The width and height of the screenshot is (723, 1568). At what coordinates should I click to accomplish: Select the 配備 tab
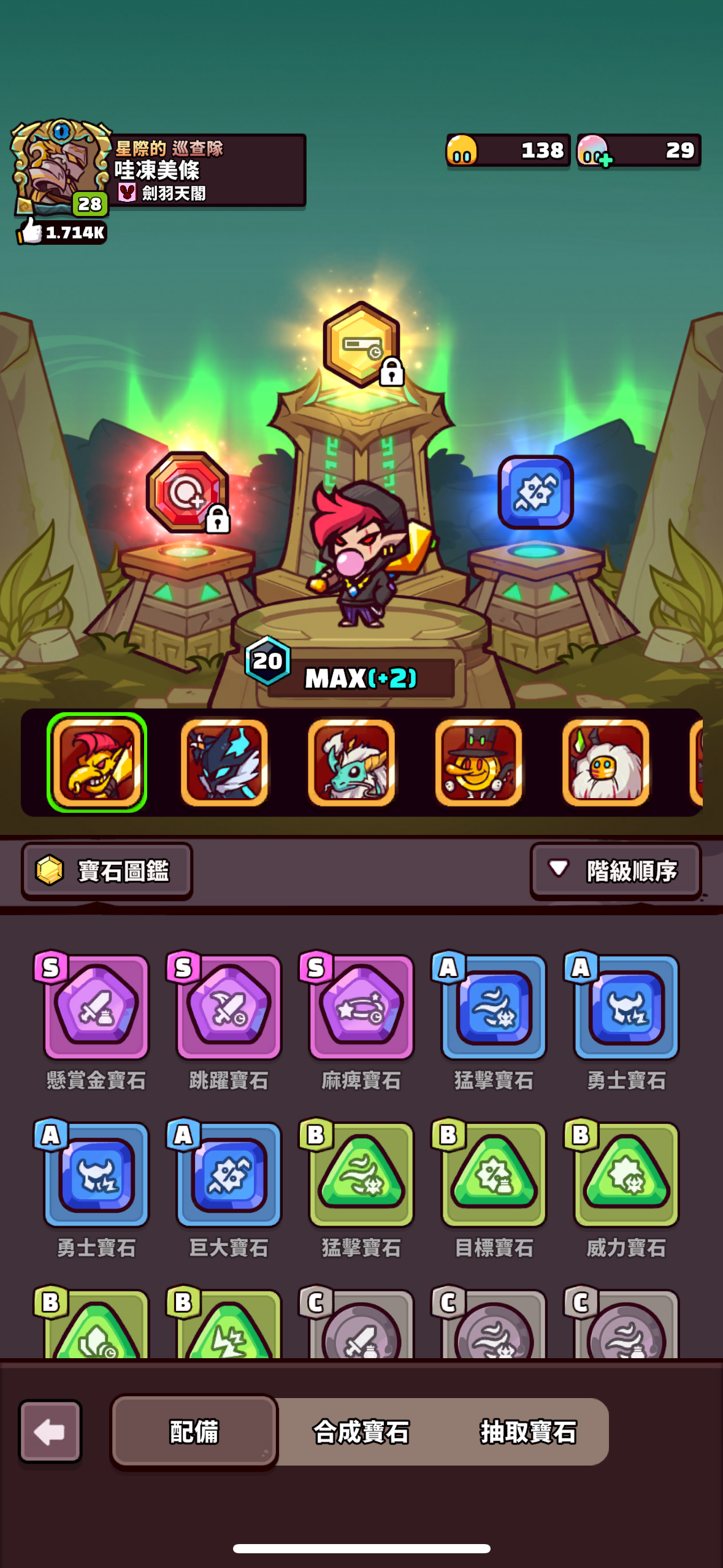click(x=194, y=1432)
